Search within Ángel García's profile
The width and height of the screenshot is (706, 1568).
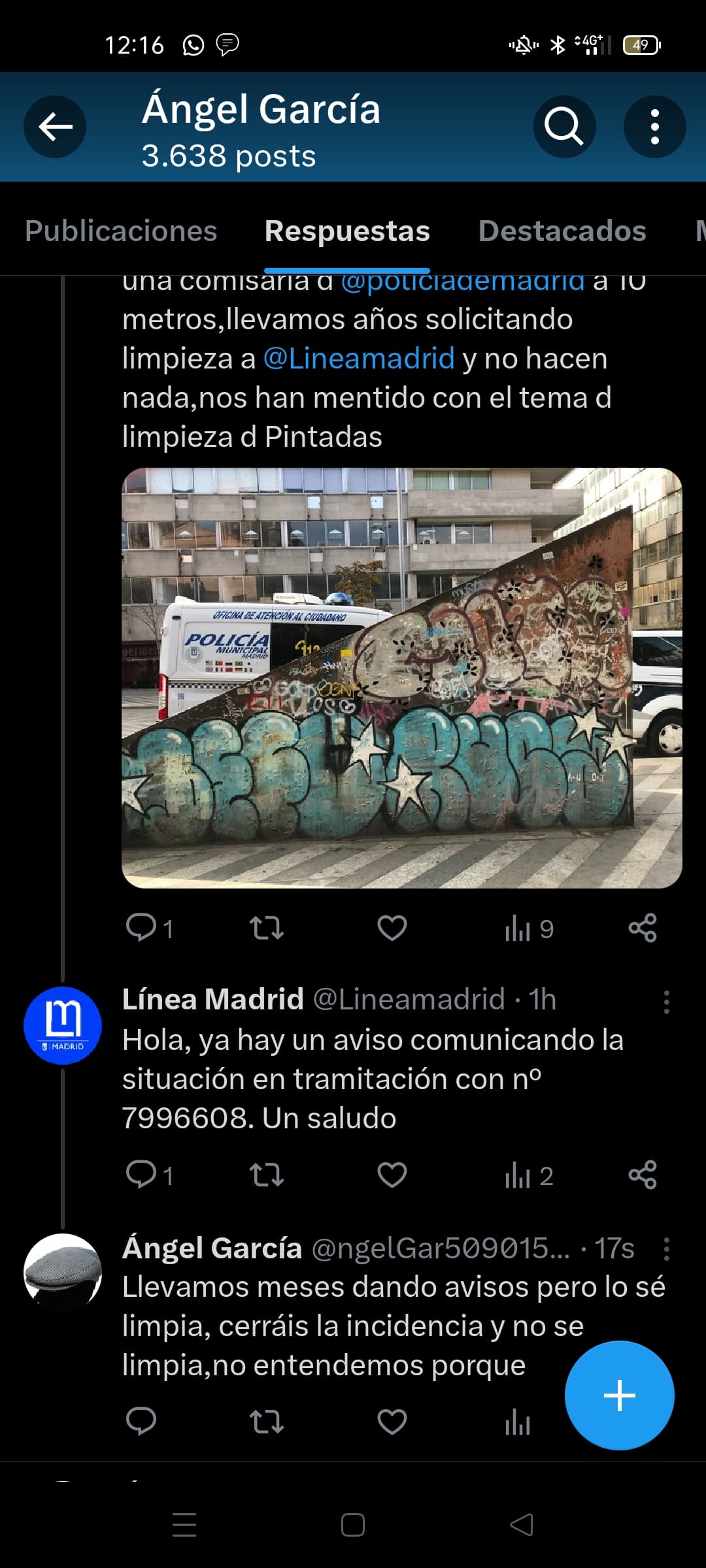(564, 127)
